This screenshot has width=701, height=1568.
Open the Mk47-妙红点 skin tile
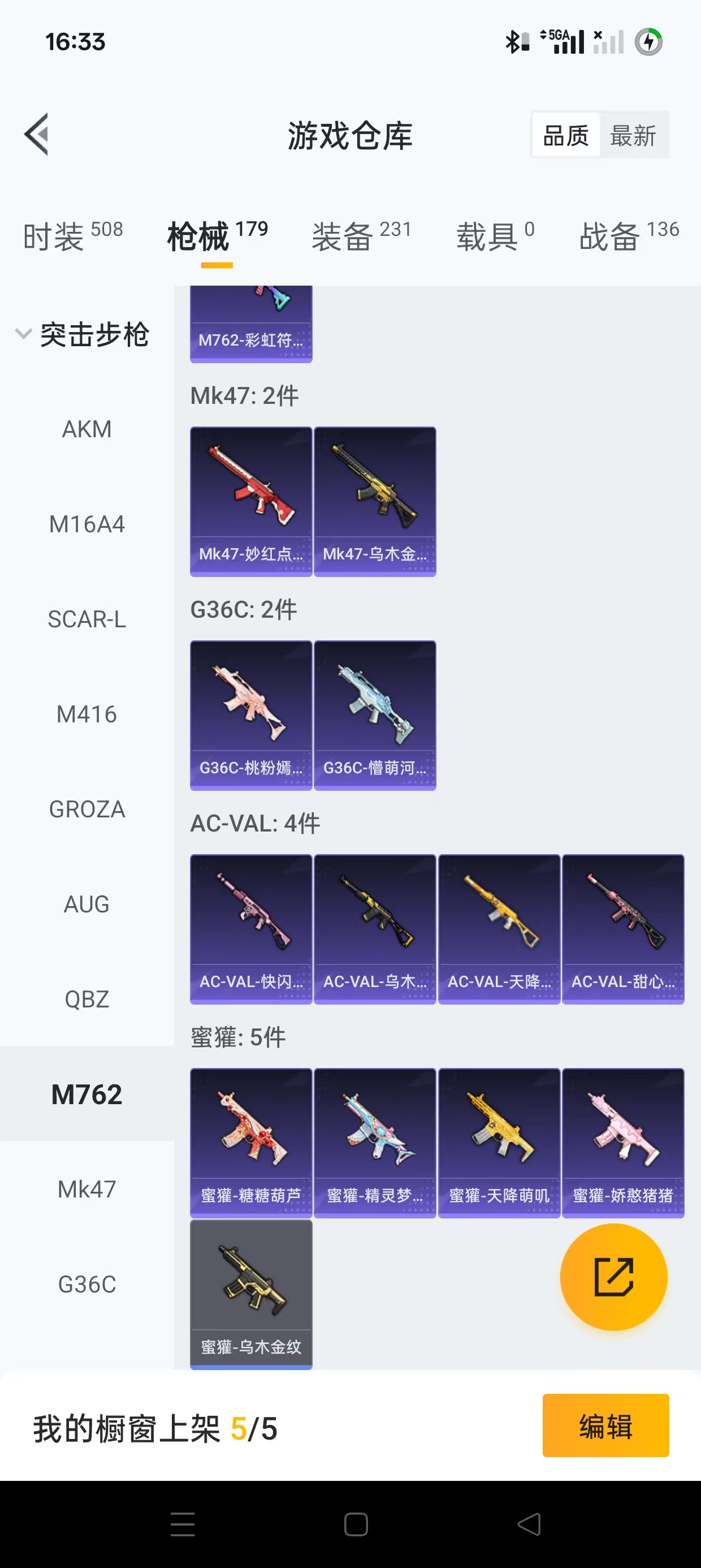click(x=250, y=501)
